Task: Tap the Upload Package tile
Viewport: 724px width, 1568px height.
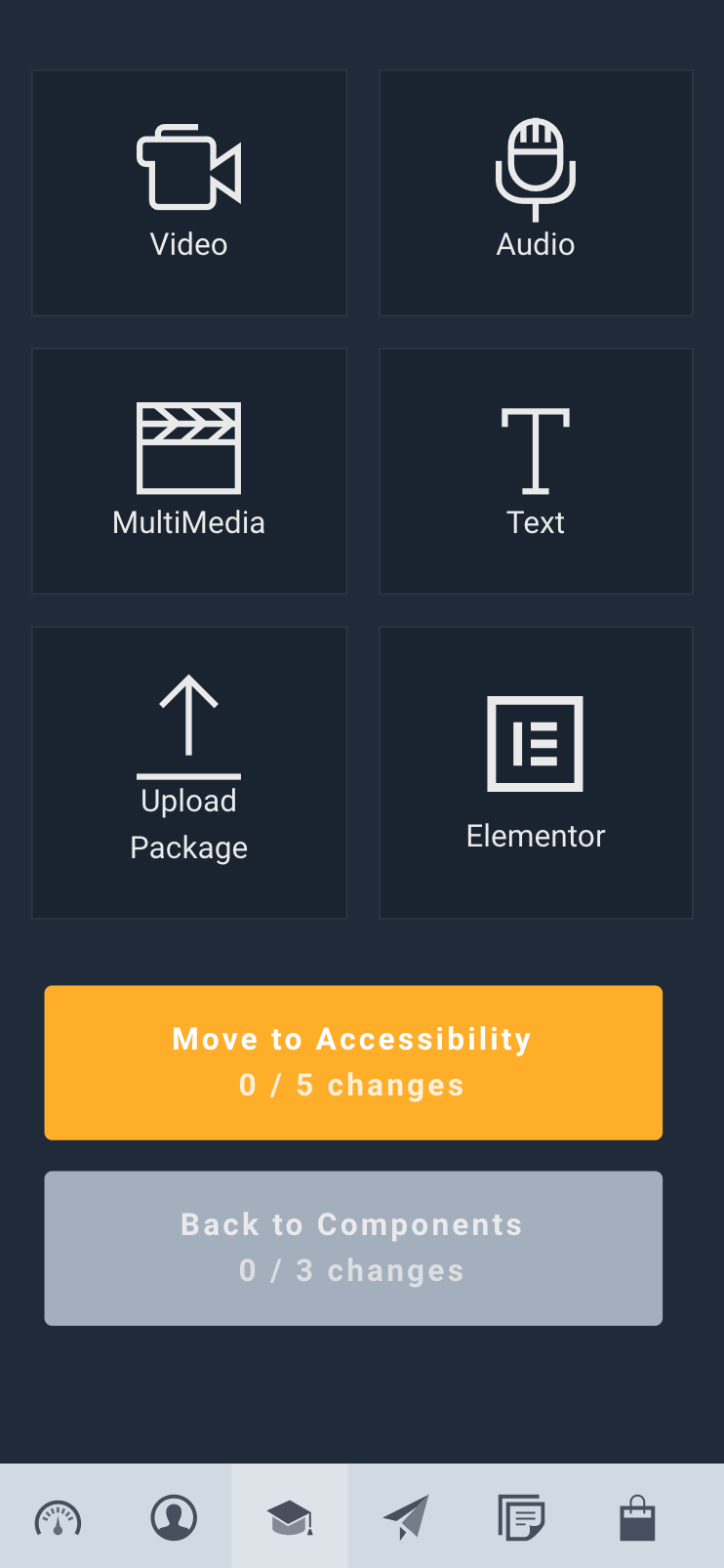Action: tap(189, 772)
